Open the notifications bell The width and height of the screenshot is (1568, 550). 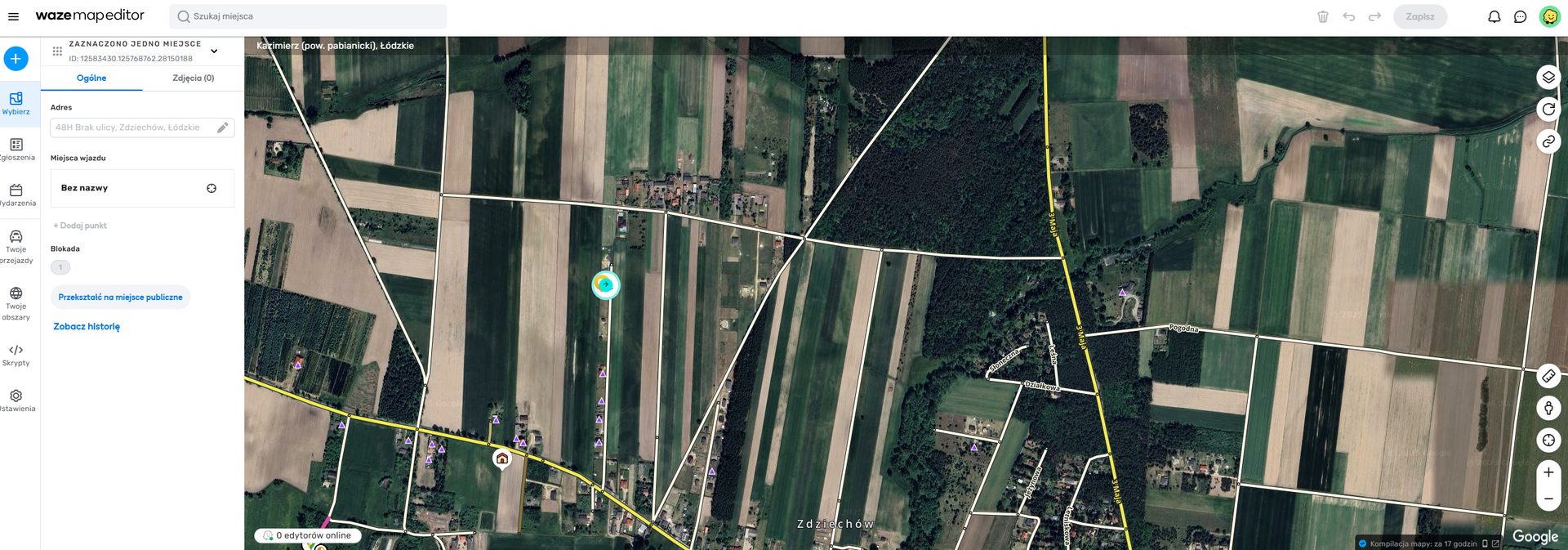pos(1494,16)
